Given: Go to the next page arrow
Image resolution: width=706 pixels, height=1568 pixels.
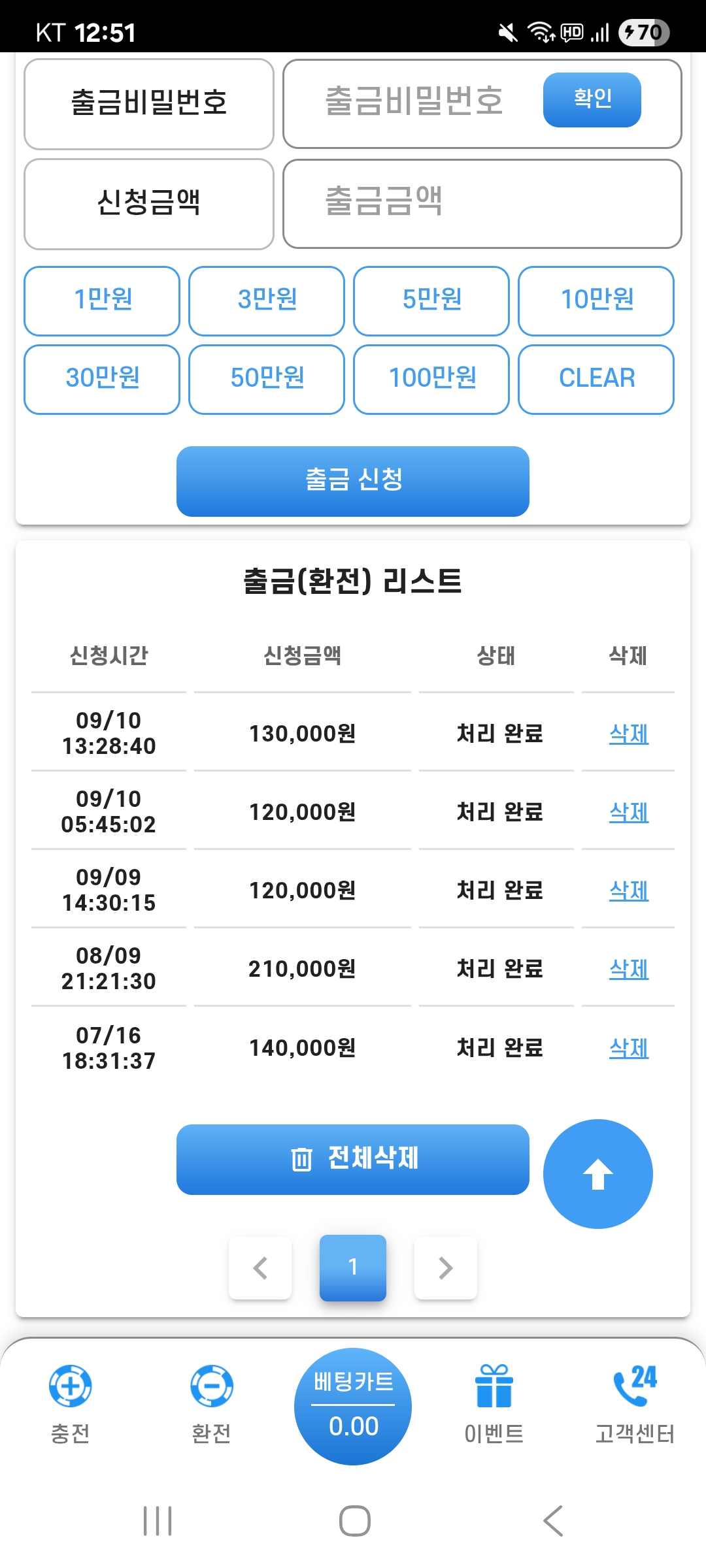Looking at the screenshot, I should 446,1267.
